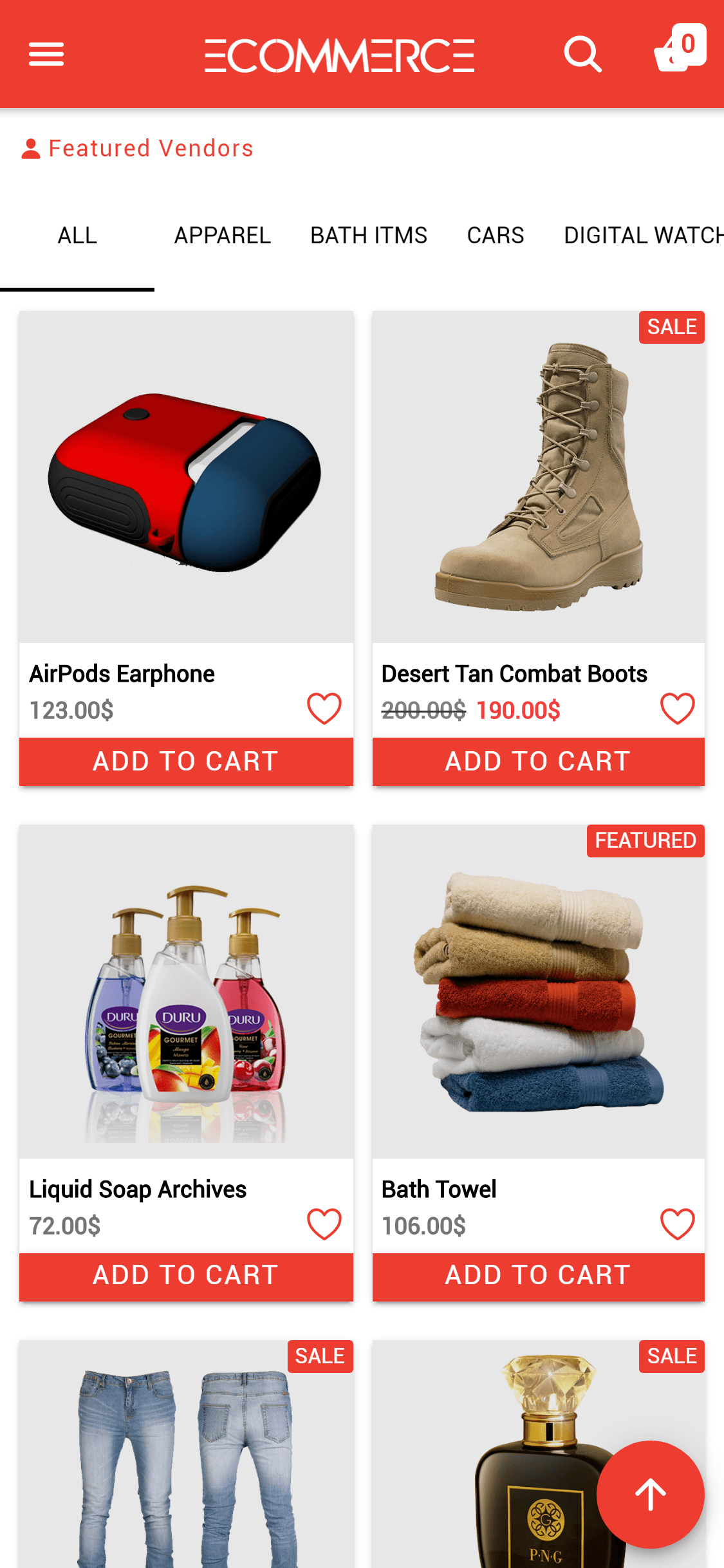The image size is (724, 1568).
Task: Like the Liquid Soap Archives item
Action: coord(324,1224)
